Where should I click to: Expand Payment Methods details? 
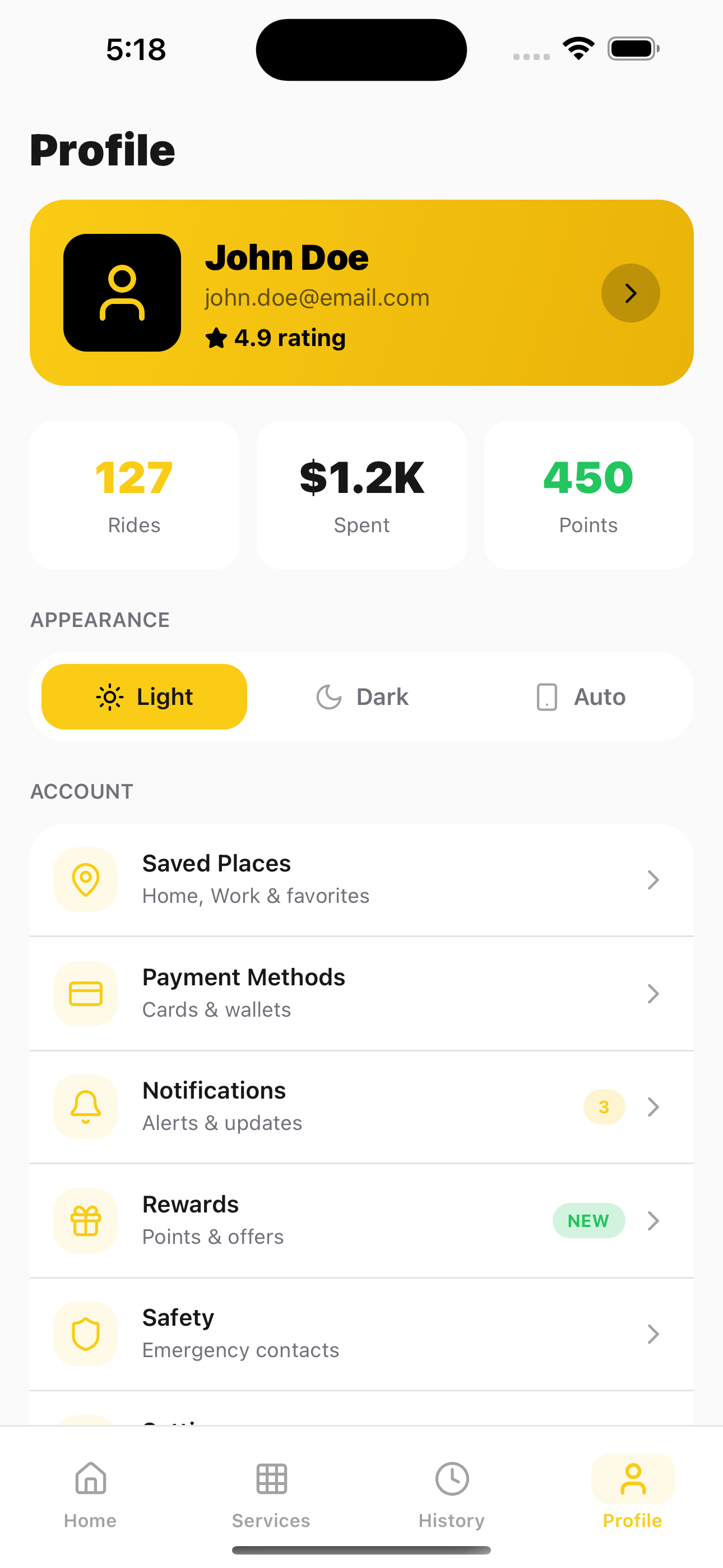tap(653, 993)
